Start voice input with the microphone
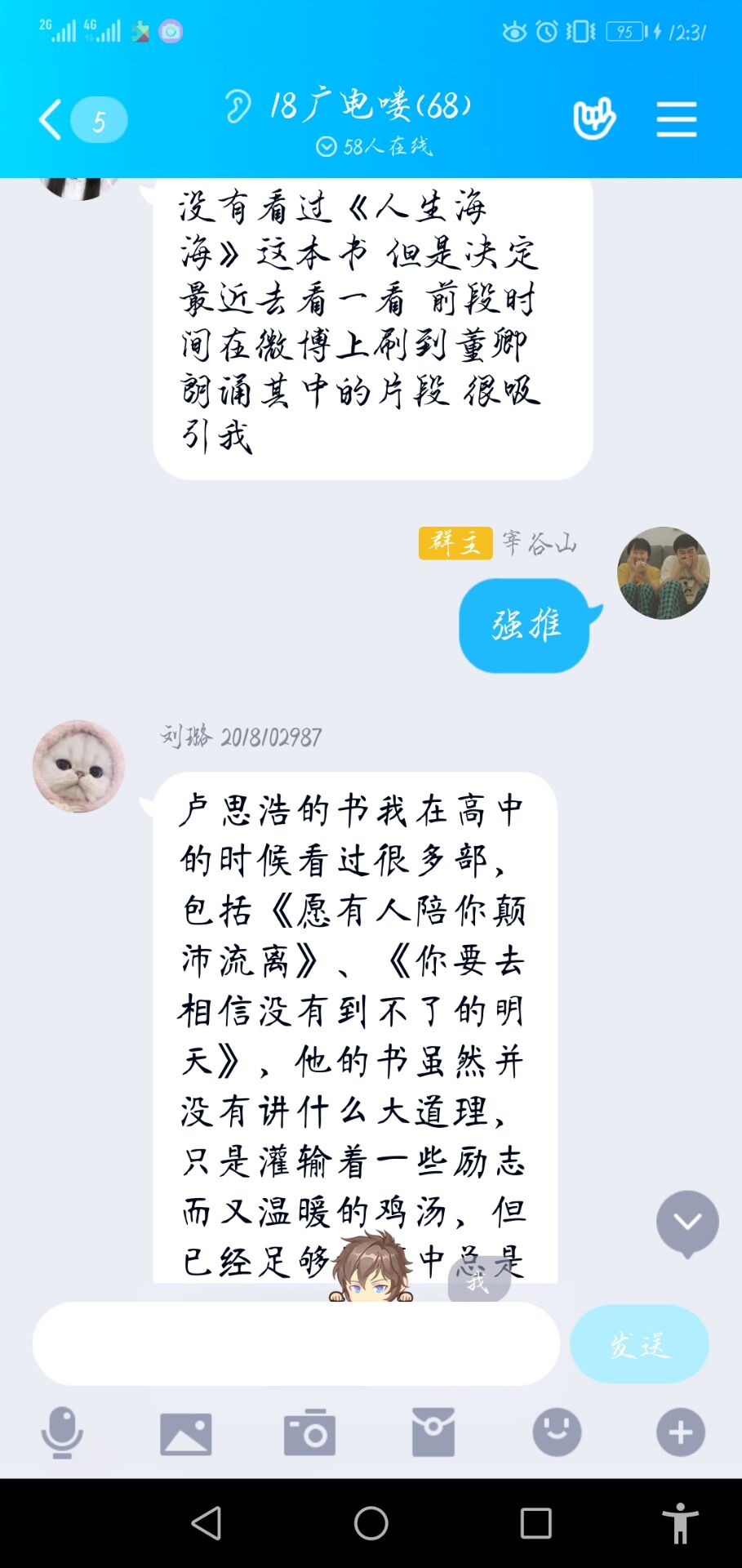 click(62, 1432)
